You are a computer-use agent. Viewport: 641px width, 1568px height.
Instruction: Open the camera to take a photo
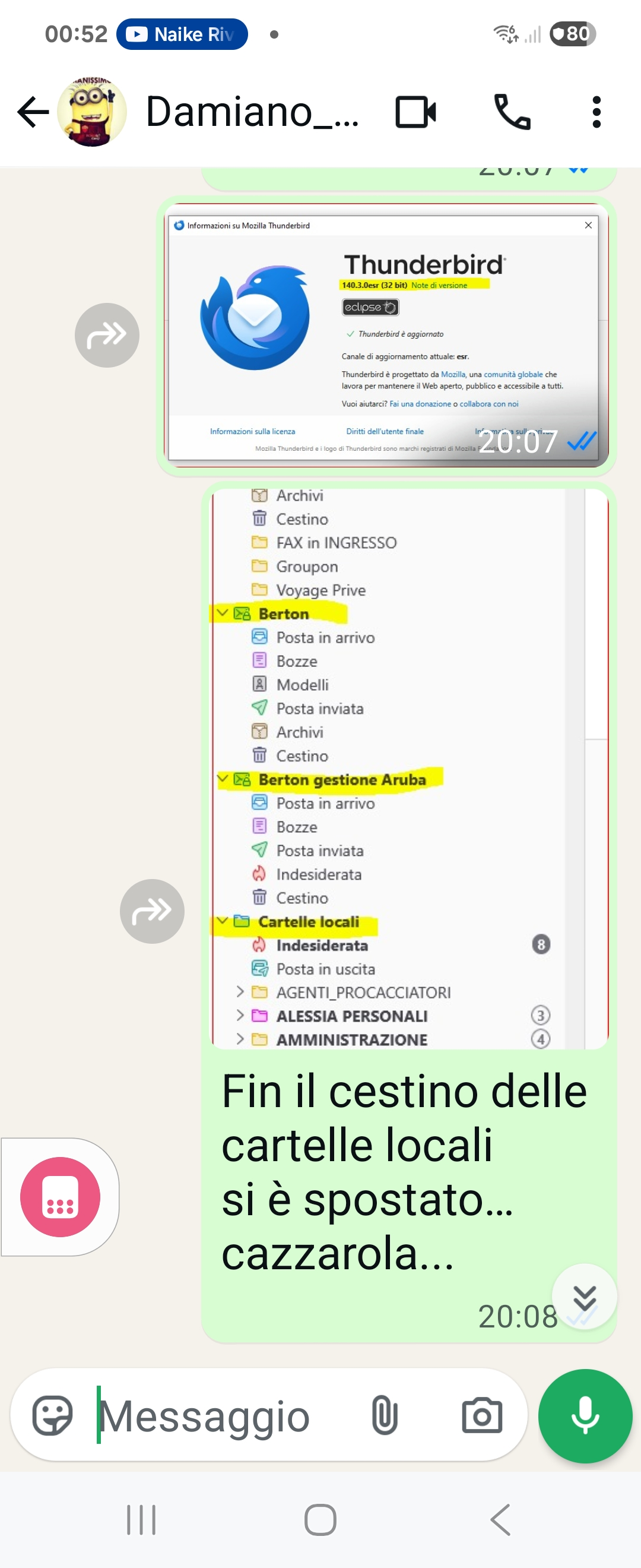click(482, 1415)
